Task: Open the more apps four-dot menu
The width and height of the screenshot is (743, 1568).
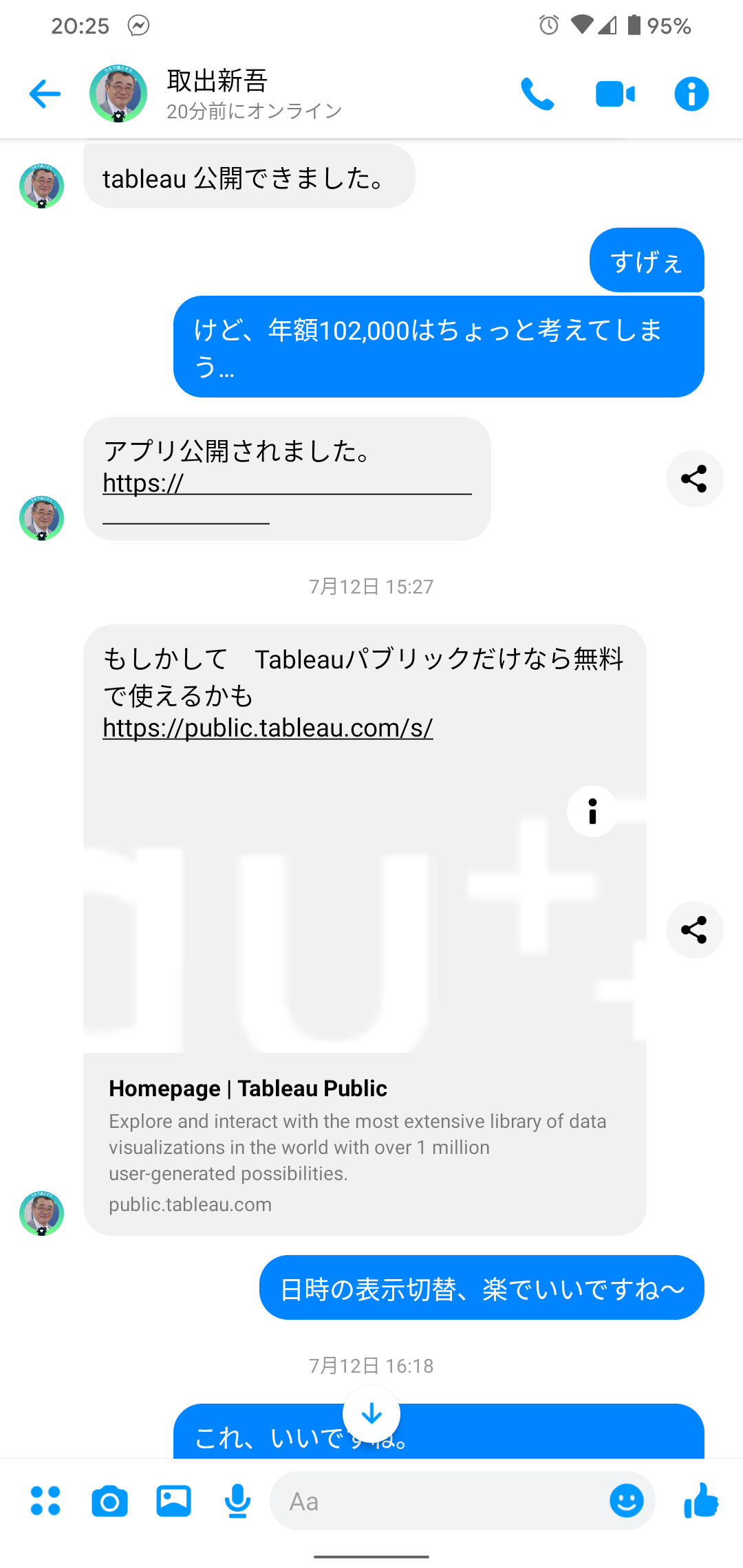Action: pyautogui.click(x=45, y=1501)
